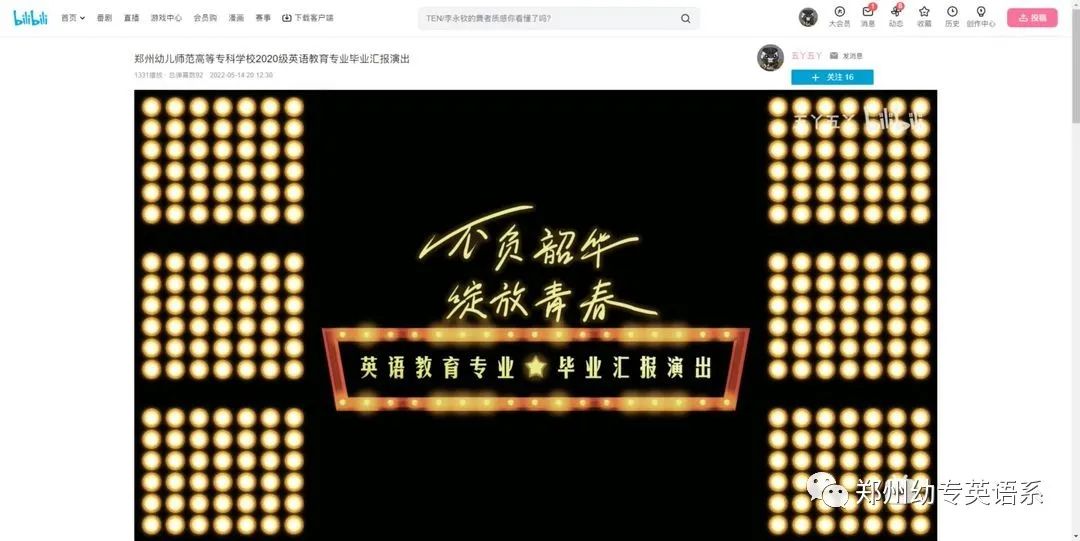Open the 直播 live page
This screenshot has height=541, width=1080.
click(x=131, y=18)
